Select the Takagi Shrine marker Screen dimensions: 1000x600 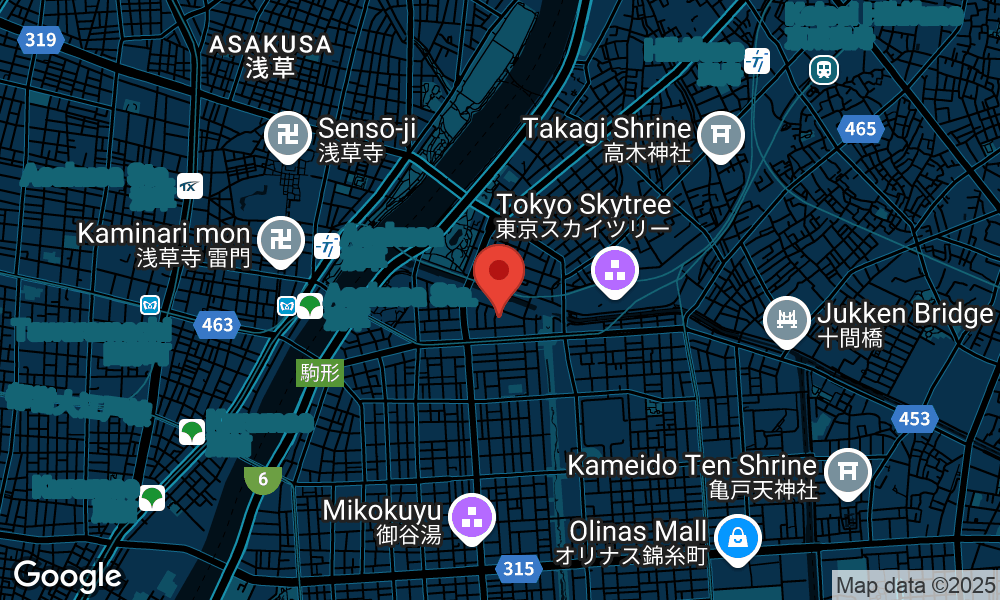pos(717,134)
